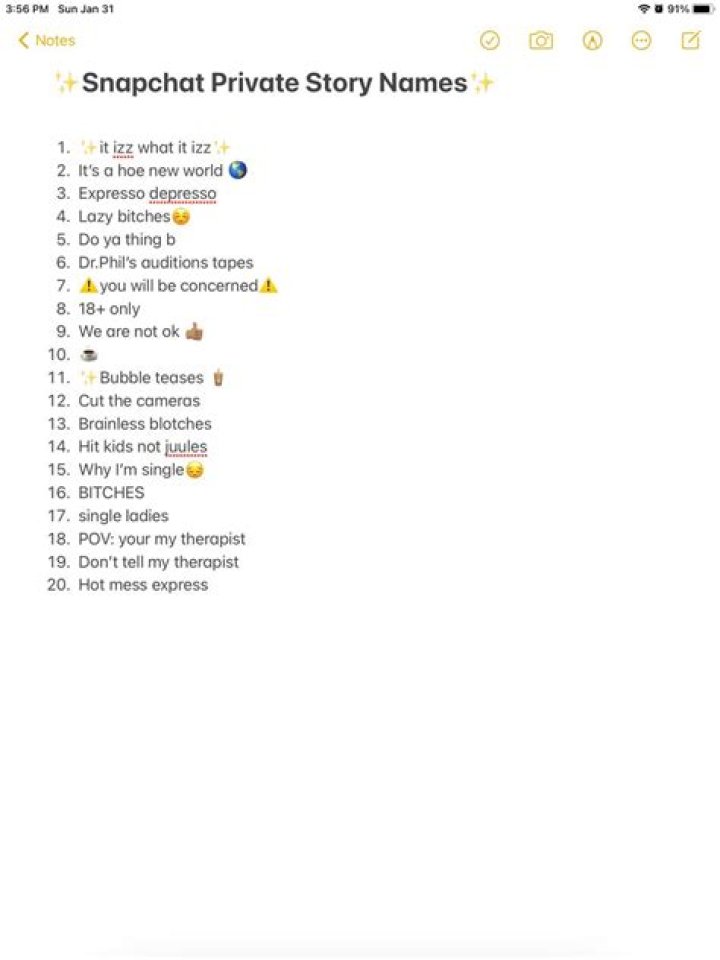The height and width of the screenshot is (960, 720).
Task: Add a checklist to the note
Action: (490, 41)
